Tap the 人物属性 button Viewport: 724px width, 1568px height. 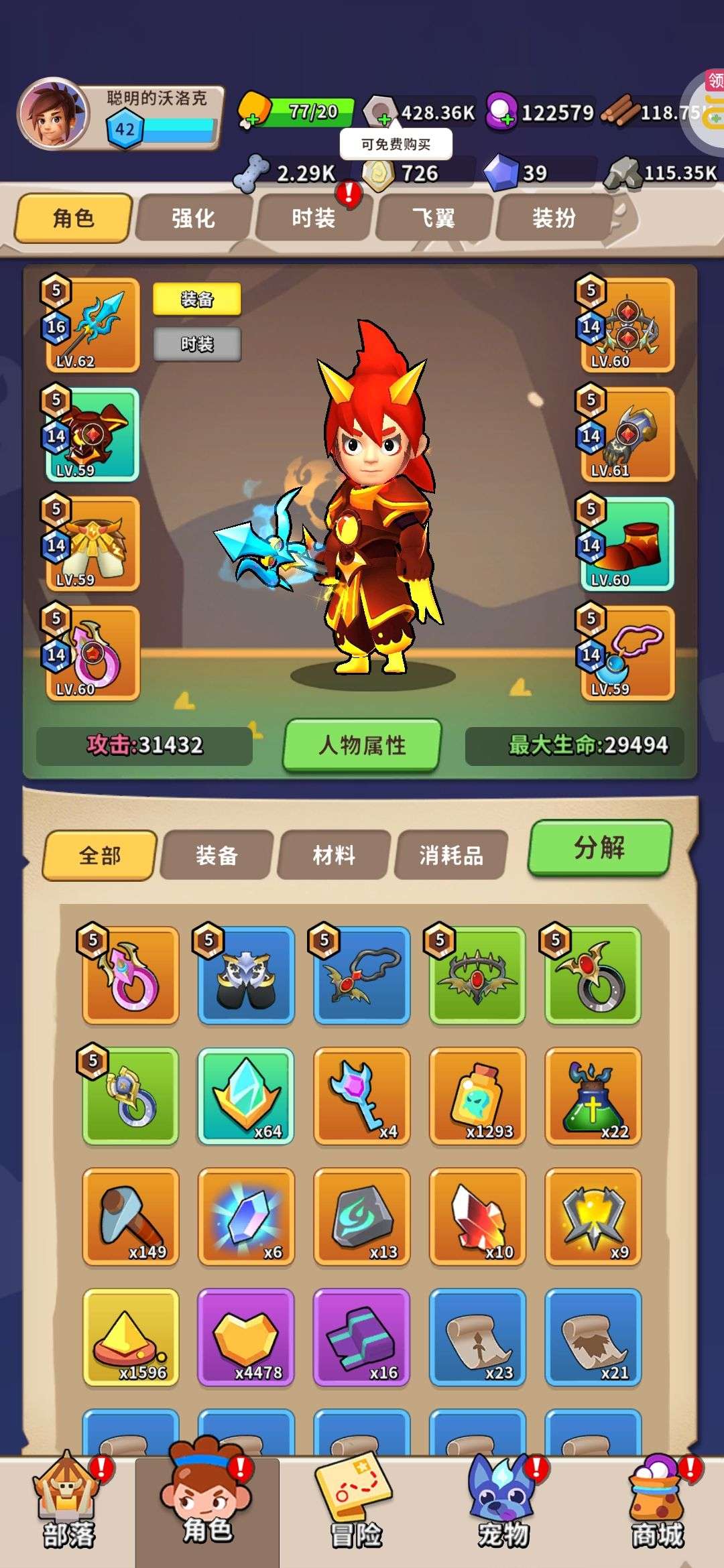pyautogui.click(x=362, y=745)
